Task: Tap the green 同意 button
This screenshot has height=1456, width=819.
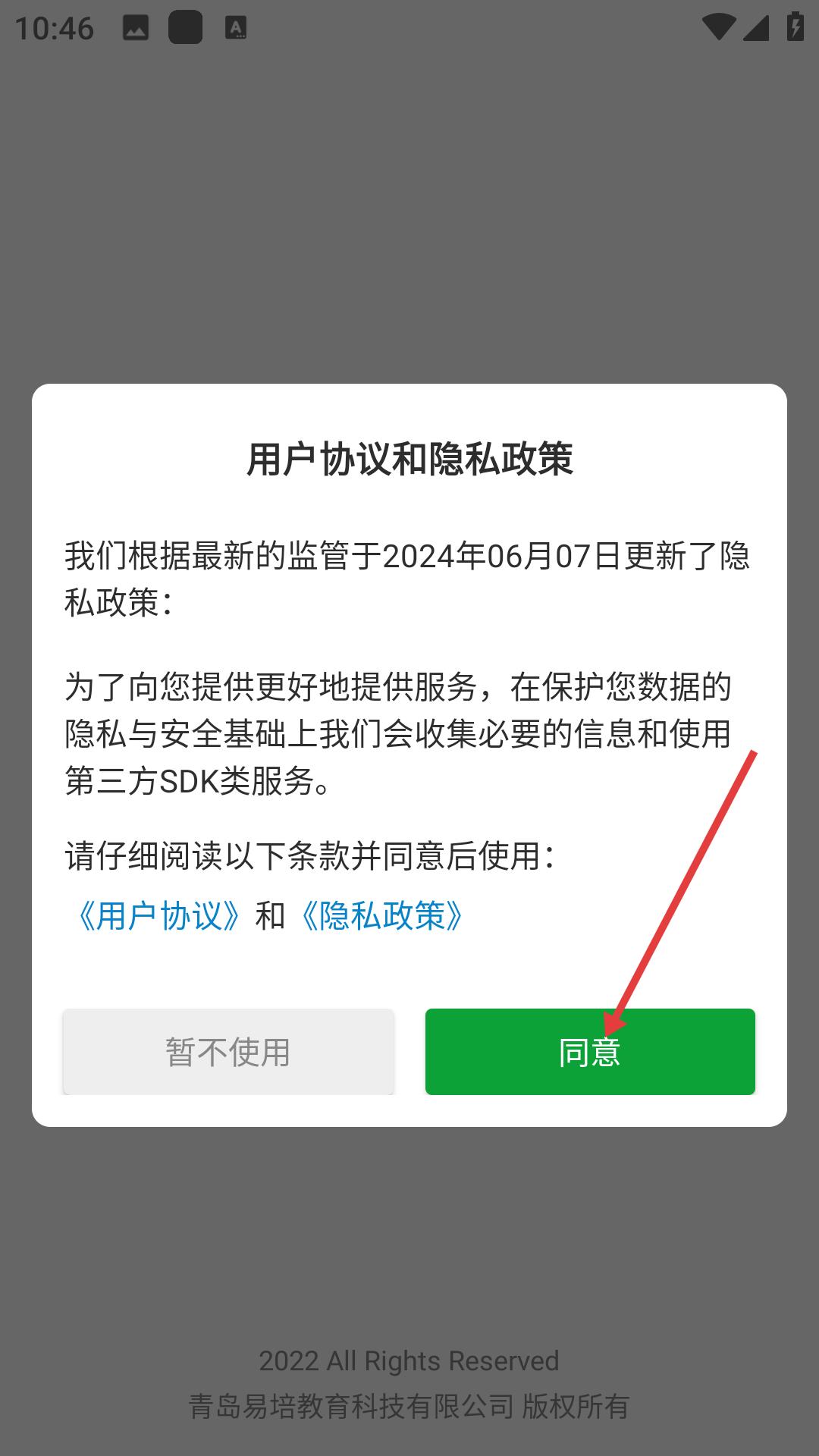Action: 590,1052
